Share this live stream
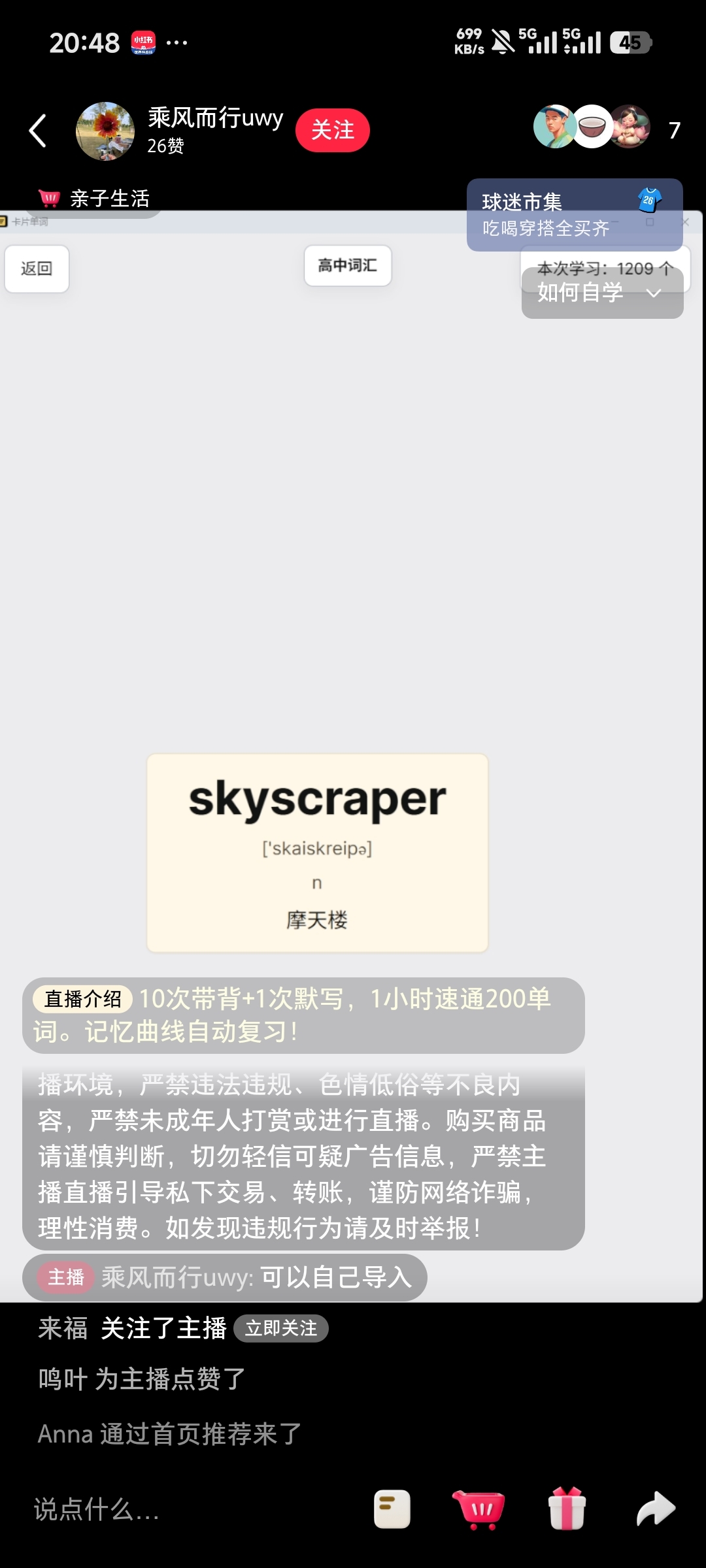706x1568 pixels. coord(656,1509)
